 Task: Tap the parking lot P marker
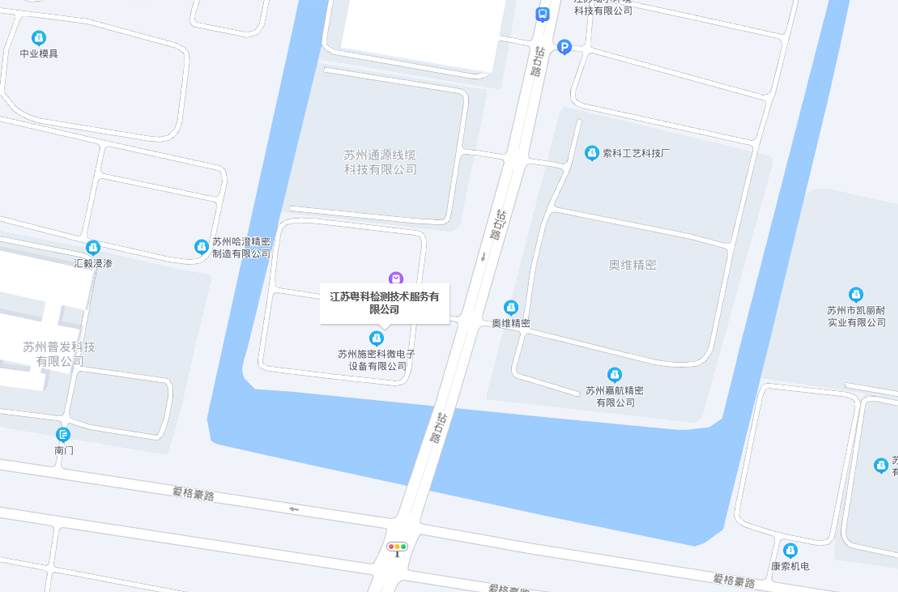[x=564, y=46]
